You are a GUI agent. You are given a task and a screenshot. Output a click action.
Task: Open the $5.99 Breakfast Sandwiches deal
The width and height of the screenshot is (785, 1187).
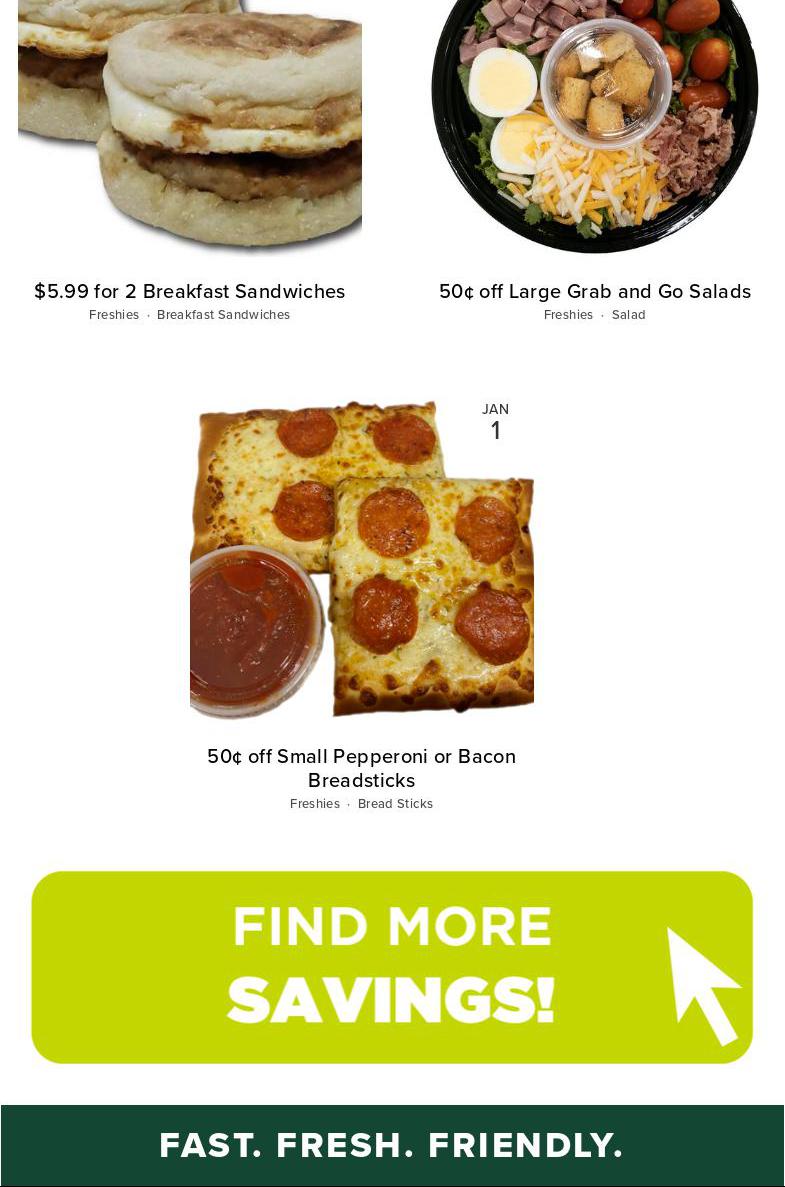(189, 291)
